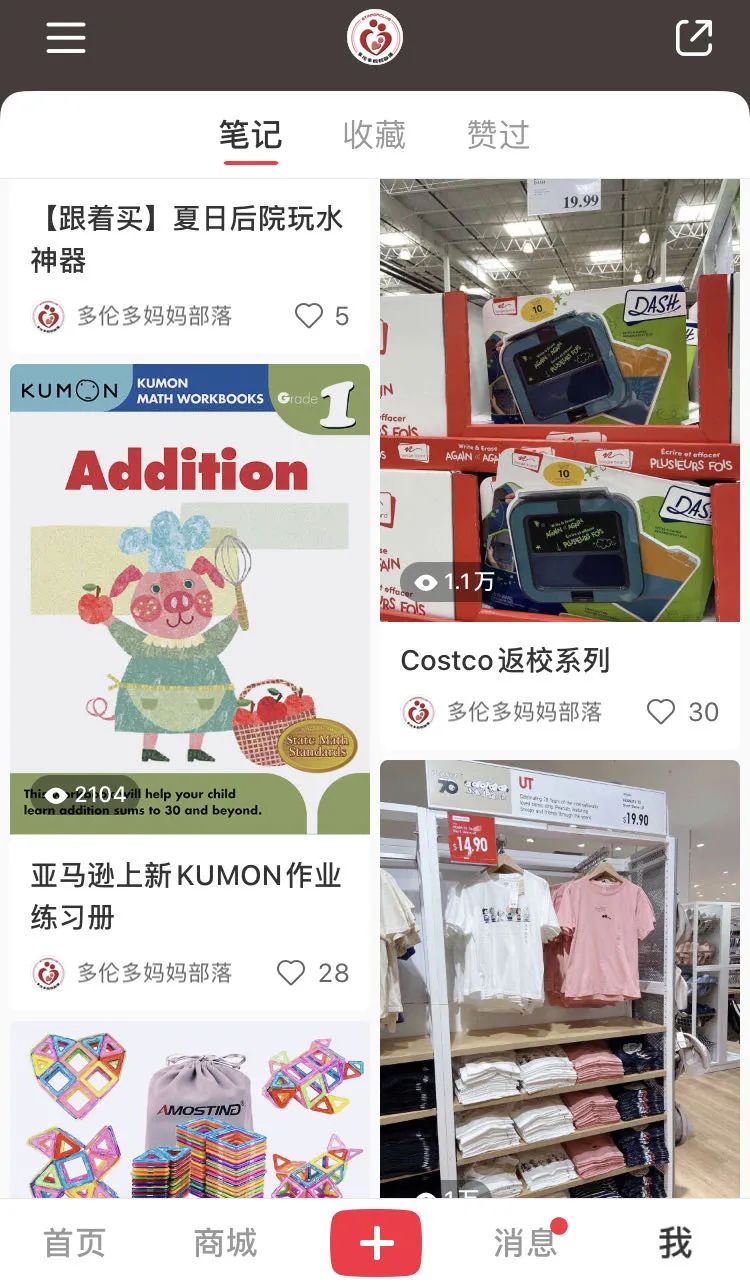Viewport: 750px width, 1287px height.
Task: Select the 我 tab
Action: [675, 1243]
